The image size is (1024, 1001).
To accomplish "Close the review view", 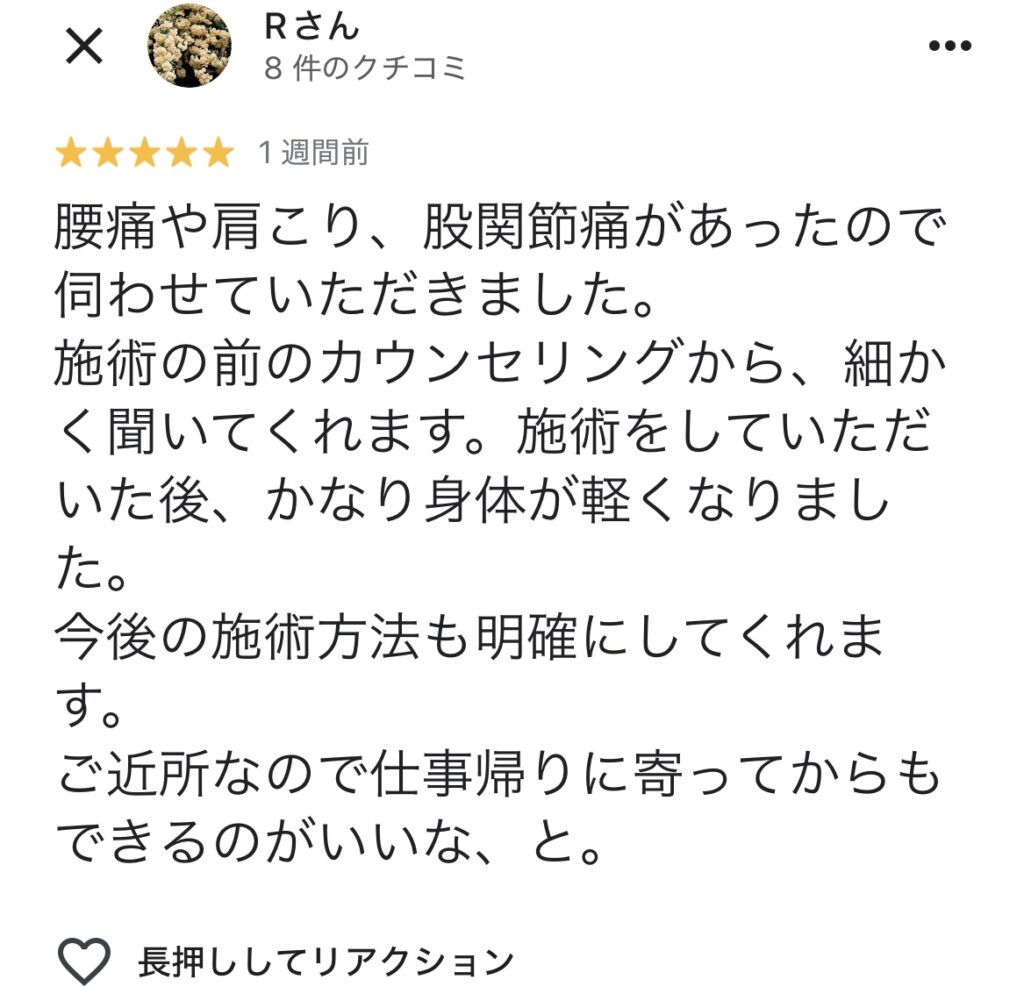I will pyautogui.click(x=84, y=46).
